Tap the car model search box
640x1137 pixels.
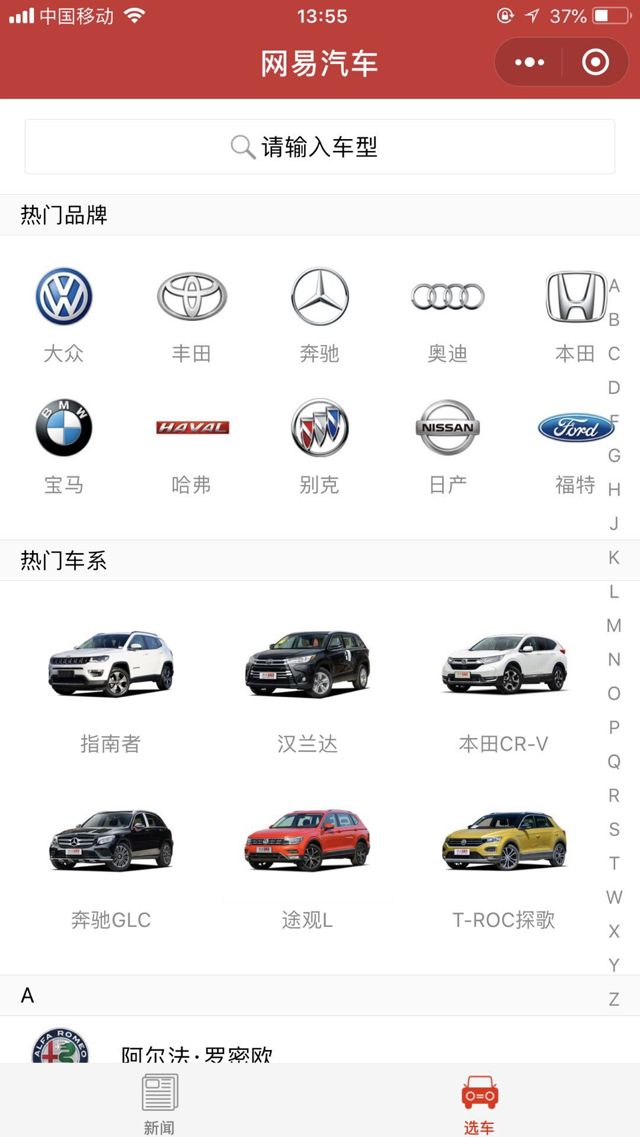[x=319, y=147]
